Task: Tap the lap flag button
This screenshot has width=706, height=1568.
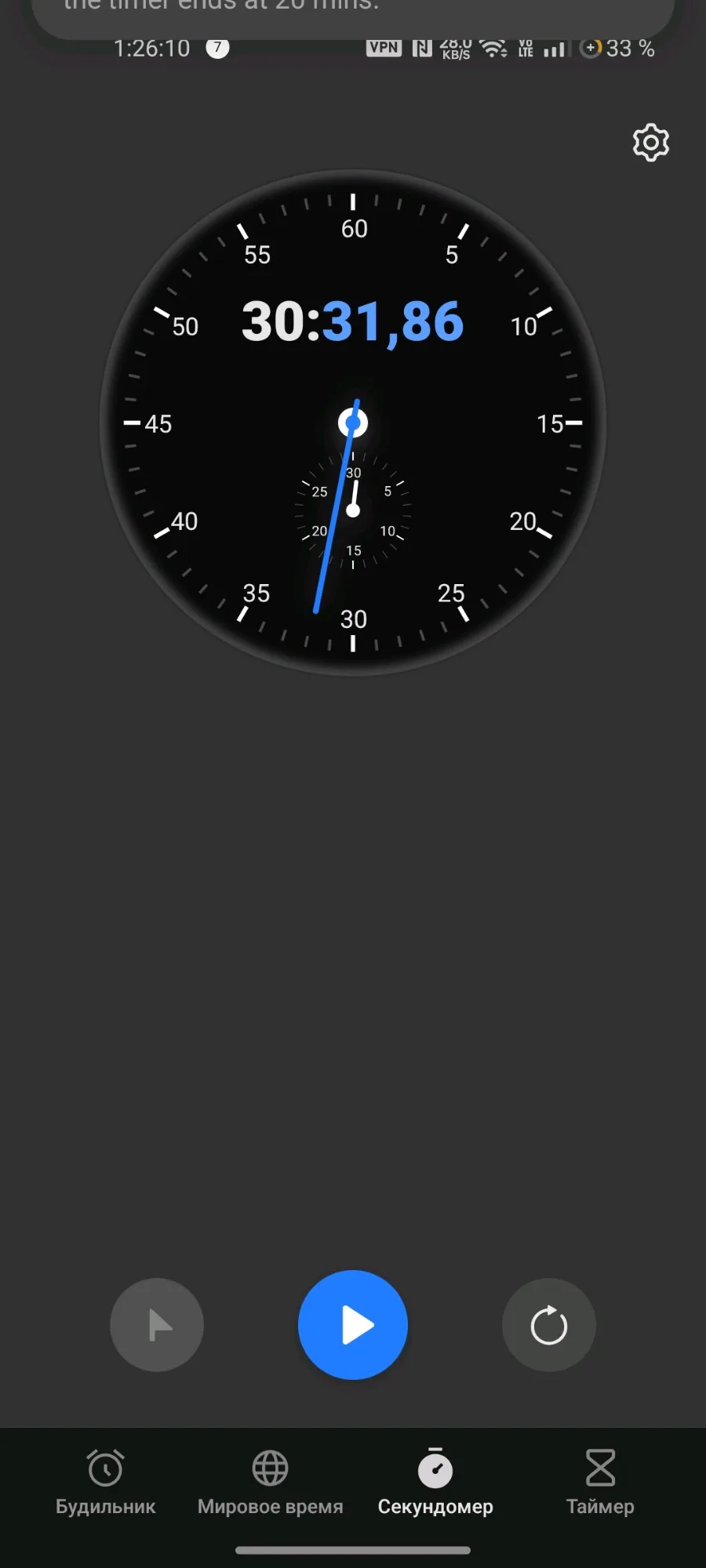Action: click(157, 1325)
